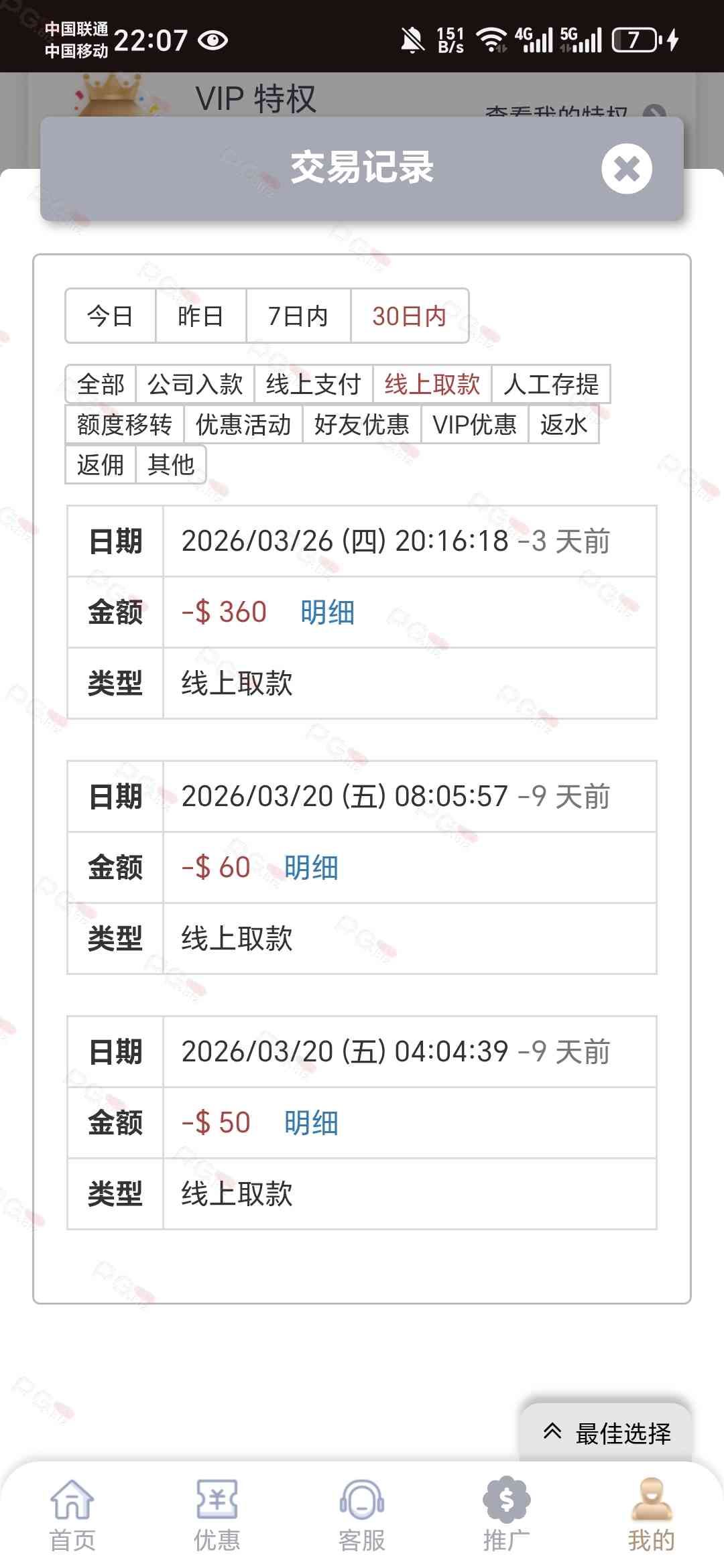
Task: Switch to the 今日 date filter
Action: pyautogui.click(x=110, y=316)
